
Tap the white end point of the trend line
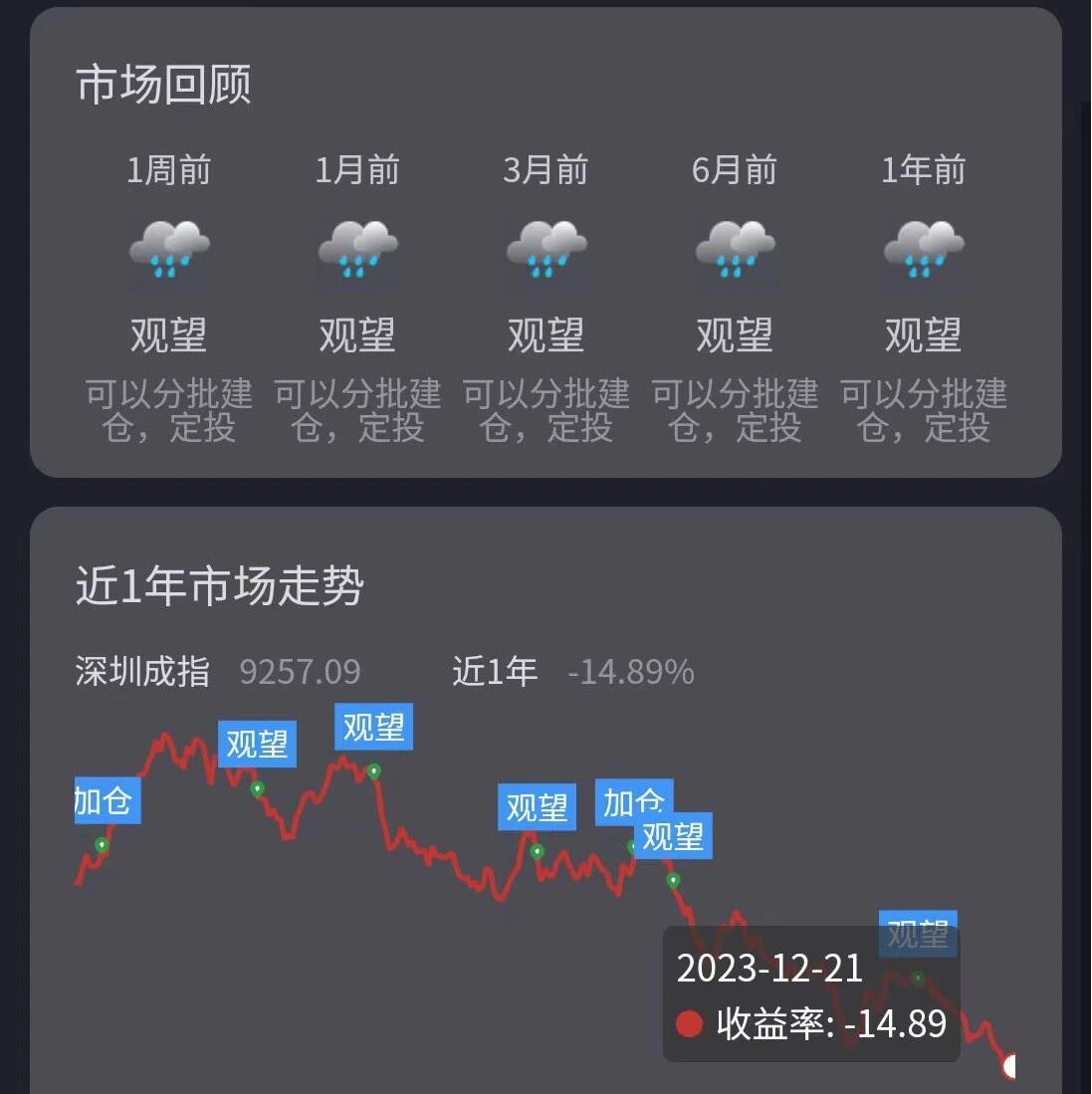point(1009,1066)
